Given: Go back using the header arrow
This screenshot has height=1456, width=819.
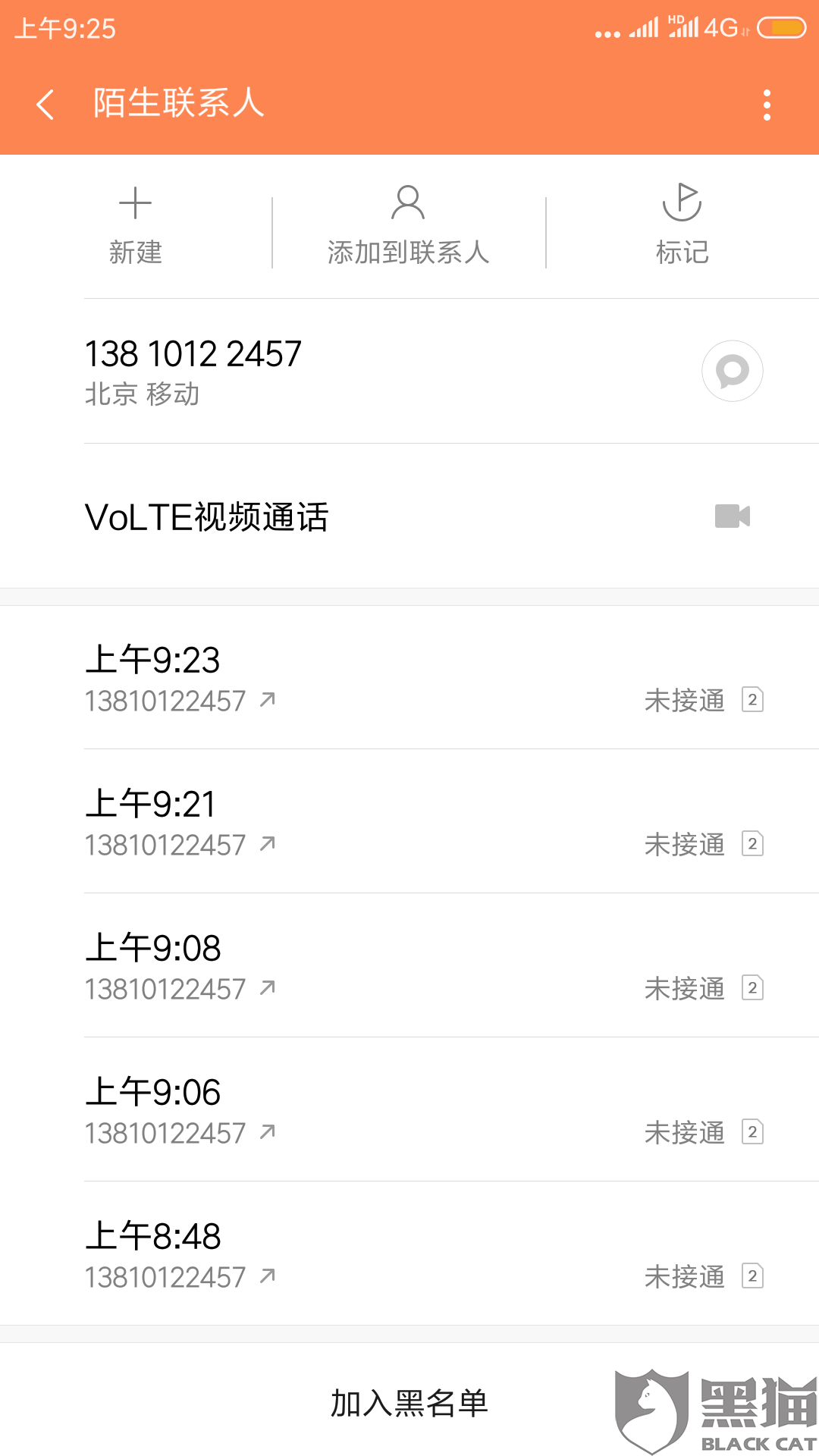Looking at the screenshot, I should [x=45, y=104].
